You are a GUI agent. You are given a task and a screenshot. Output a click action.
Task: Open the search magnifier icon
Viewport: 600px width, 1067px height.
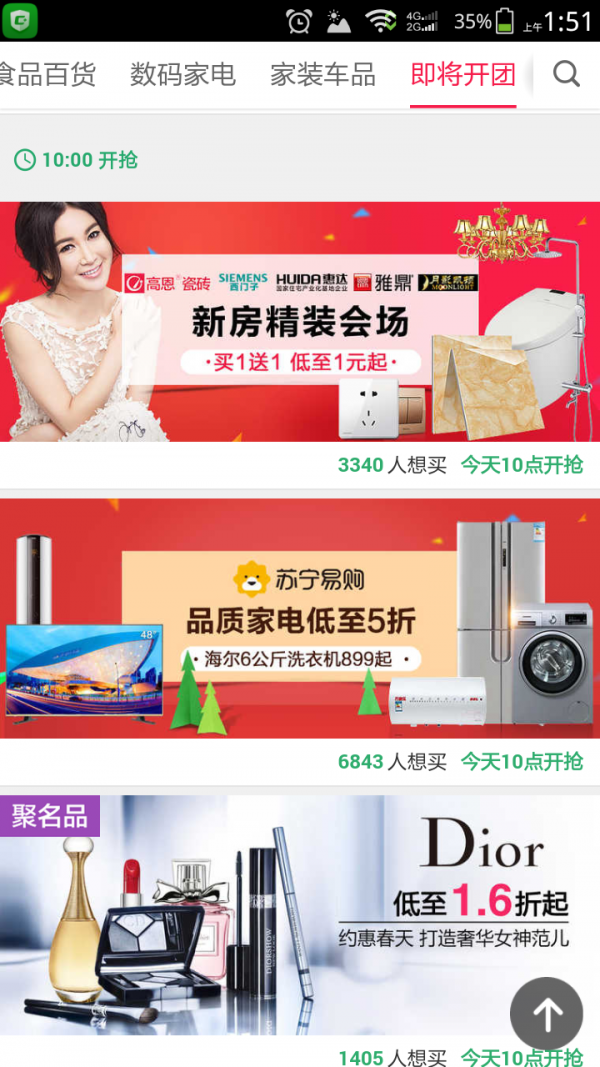pos(566,74)
